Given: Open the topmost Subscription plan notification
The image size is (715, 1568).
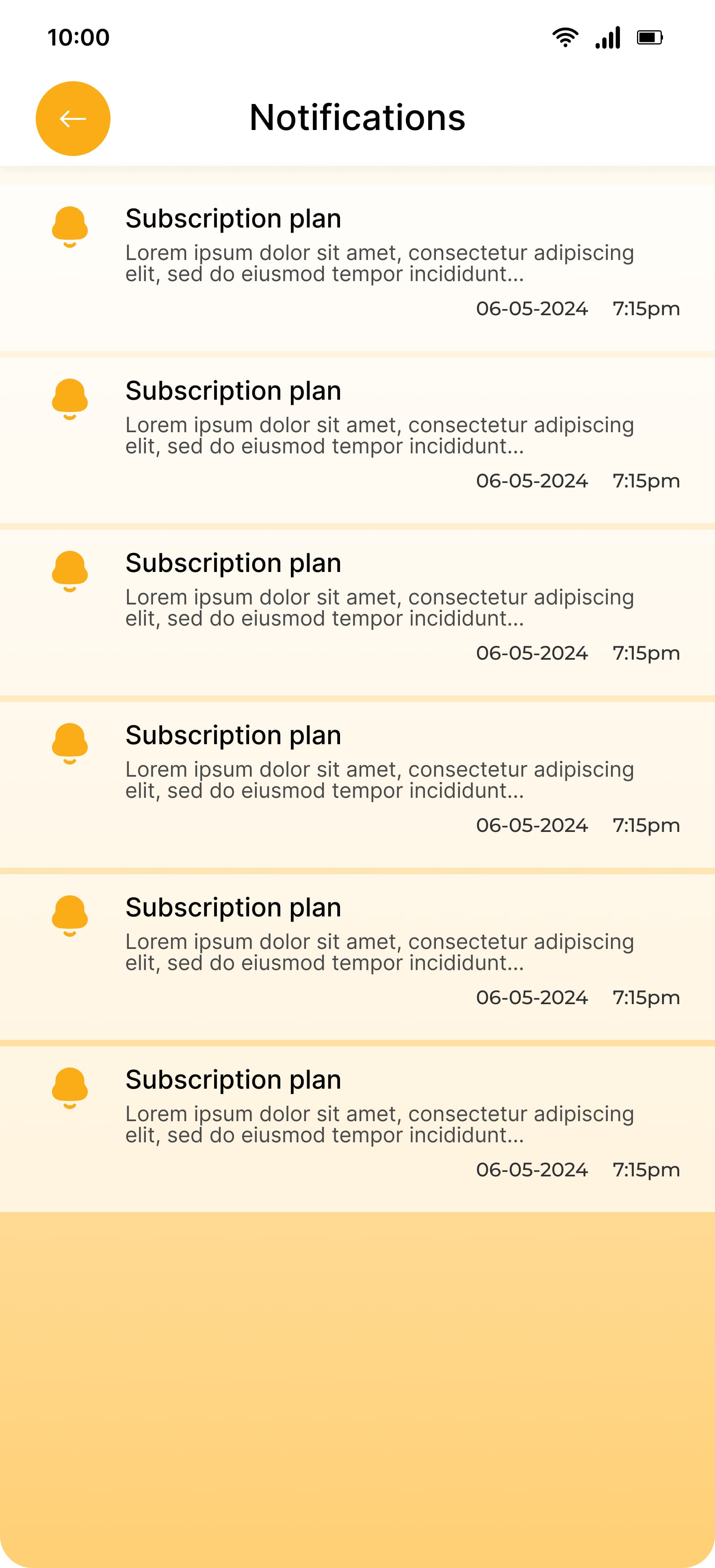Looking at the screenshot, I should (x=357, y=268).
